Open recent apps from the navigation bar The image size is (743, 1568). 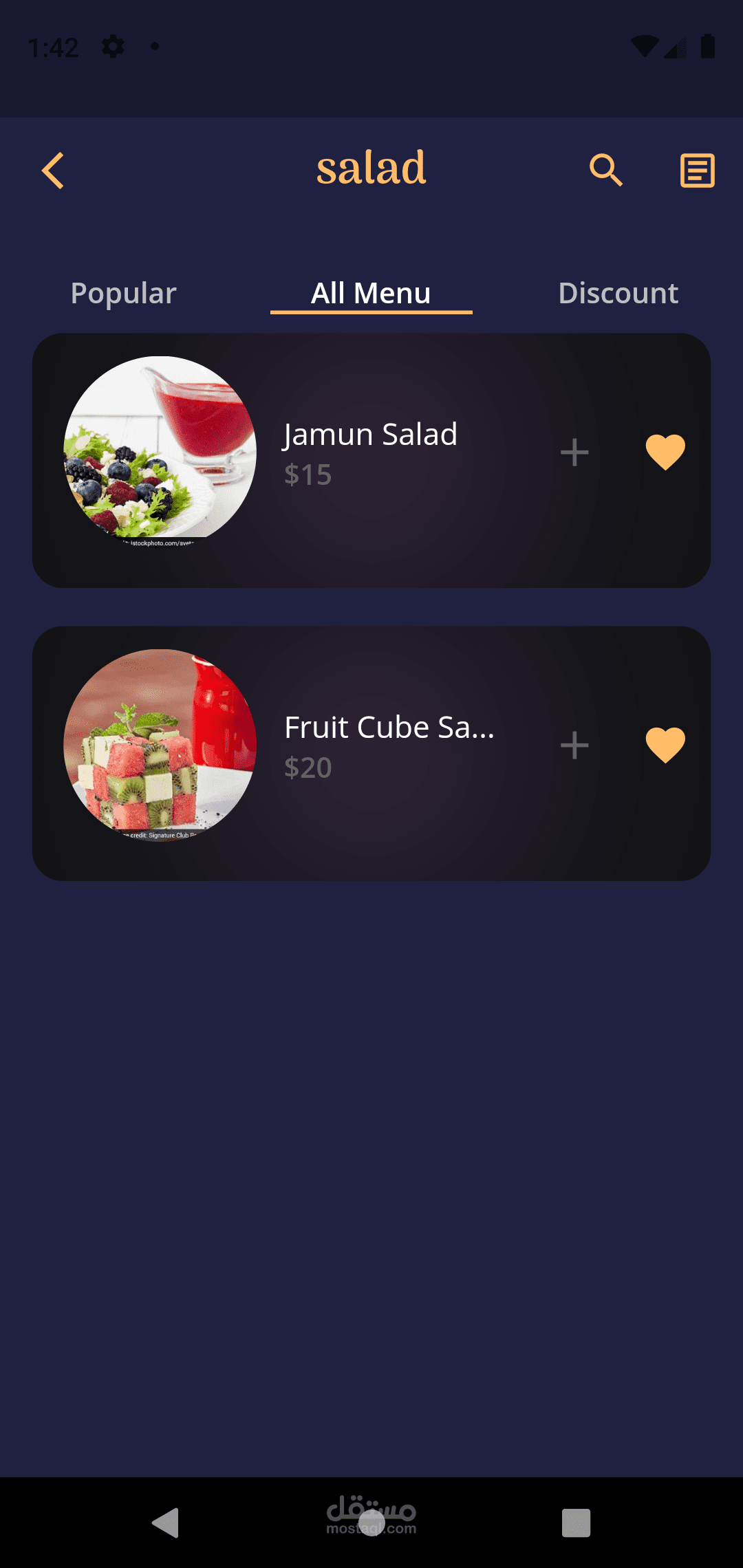pos(576,1523)
